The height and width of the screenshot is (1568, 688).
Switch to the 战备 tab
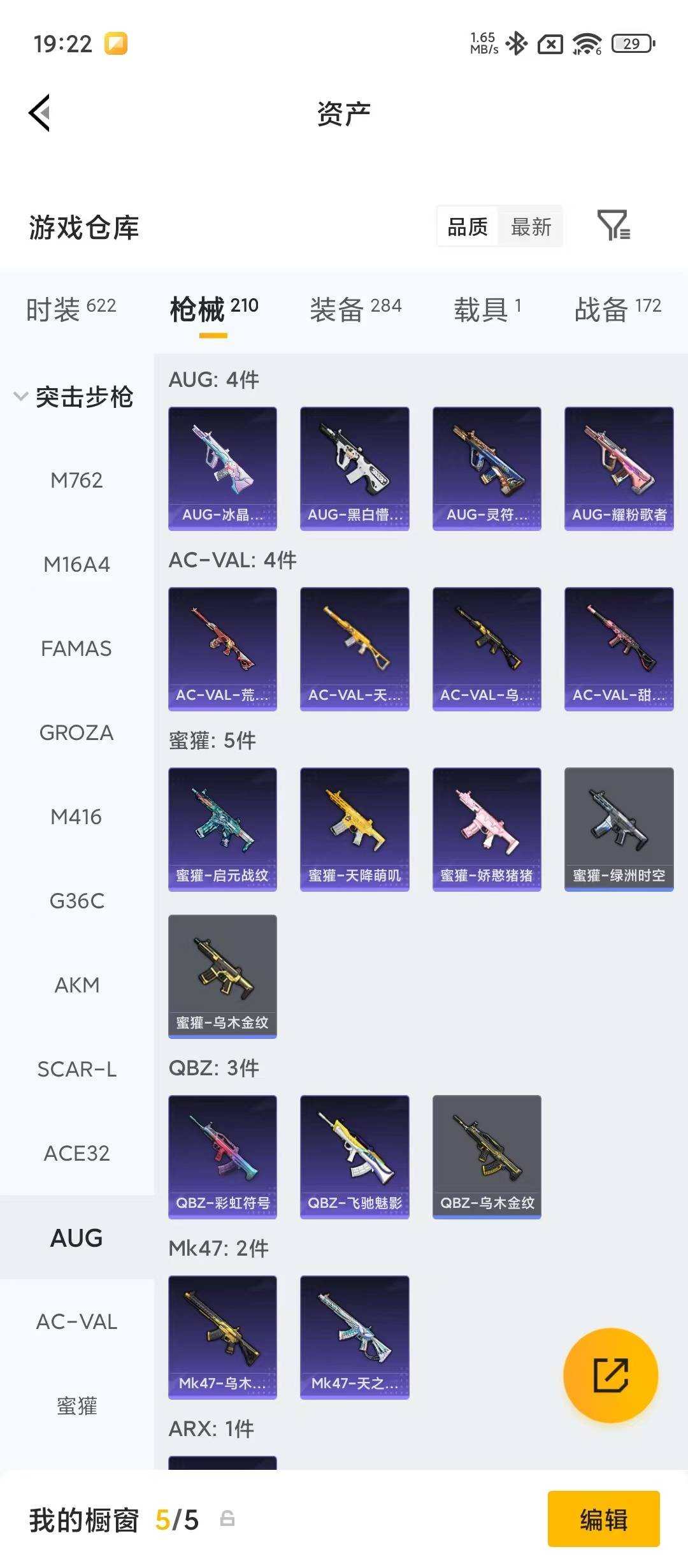point(618,309)
